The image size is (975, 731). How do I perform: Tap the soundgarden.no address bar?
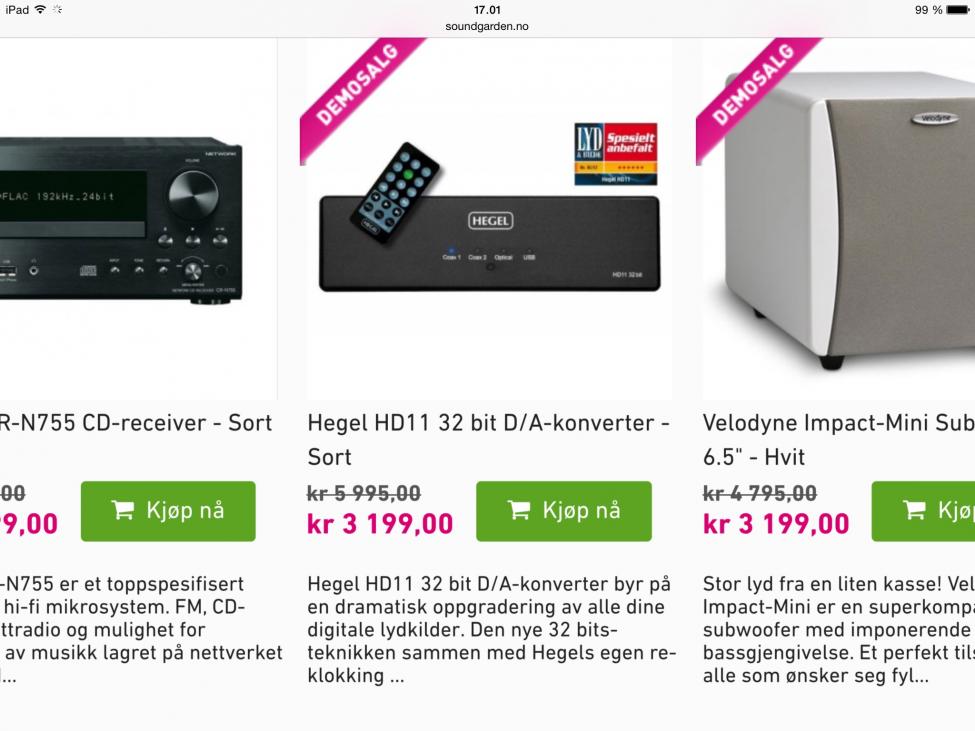[x=487, y=26]
